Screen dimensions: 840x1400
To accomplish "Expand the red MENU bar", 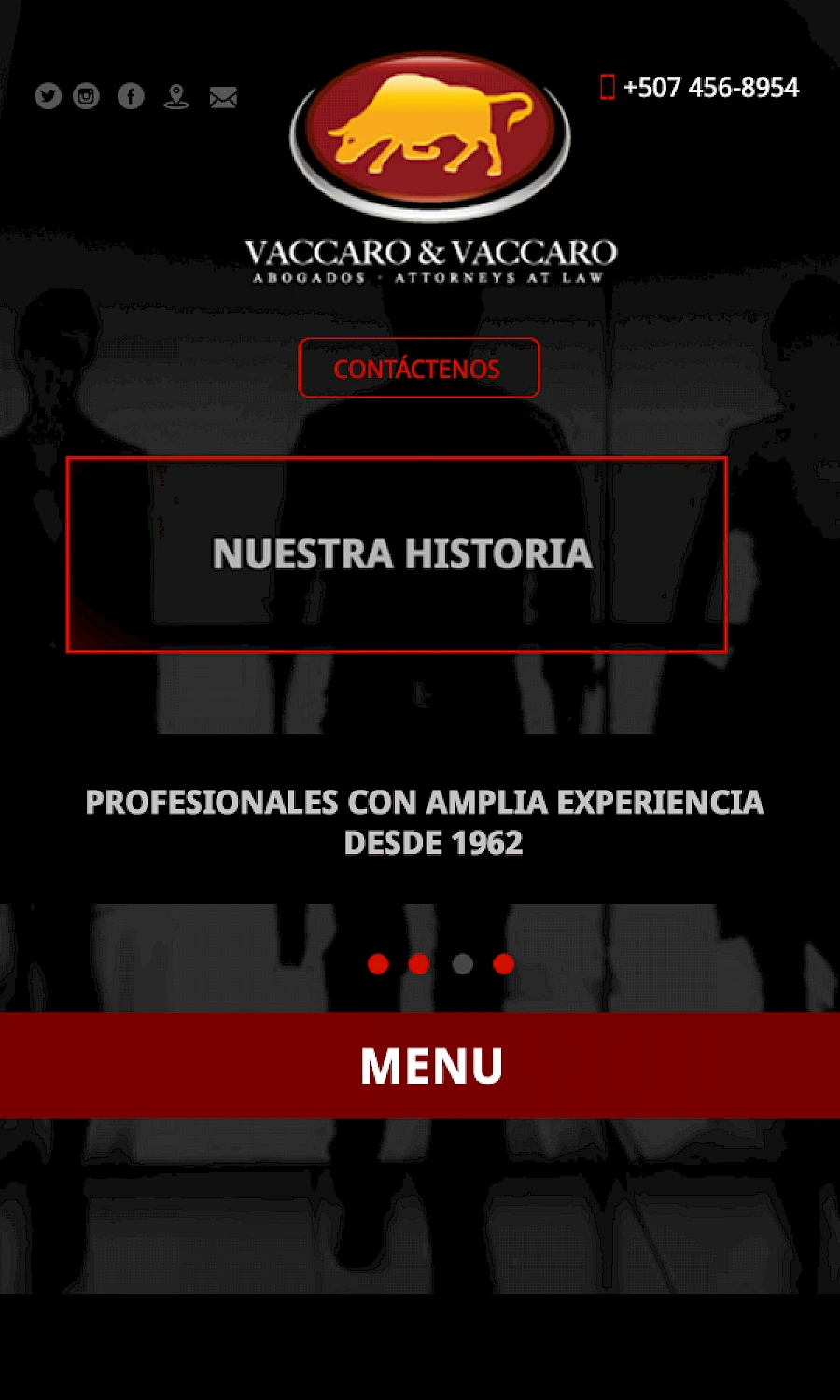I will click(x=420, y=1065).
